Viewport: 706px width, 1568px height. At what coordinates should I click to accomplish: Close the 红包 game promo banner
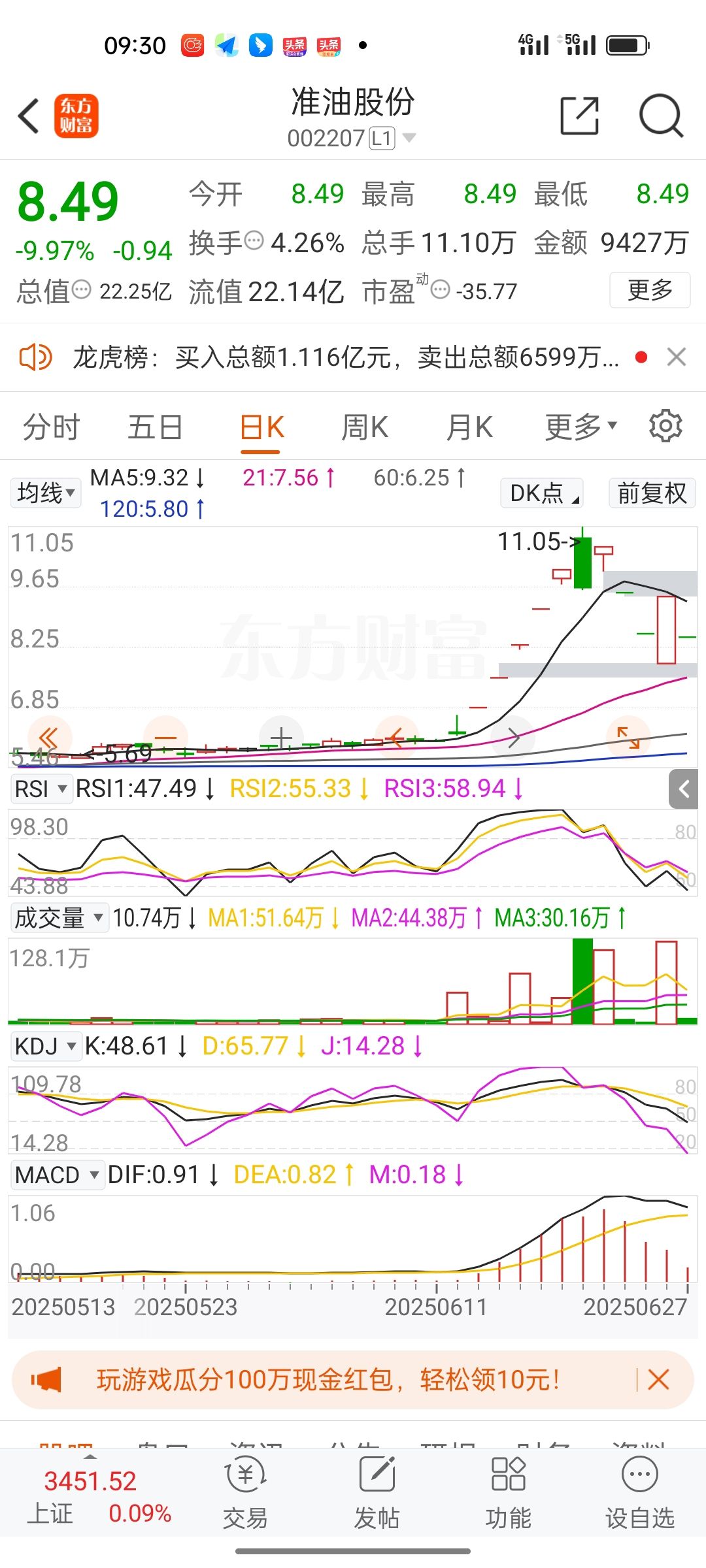click(658, 1380)
